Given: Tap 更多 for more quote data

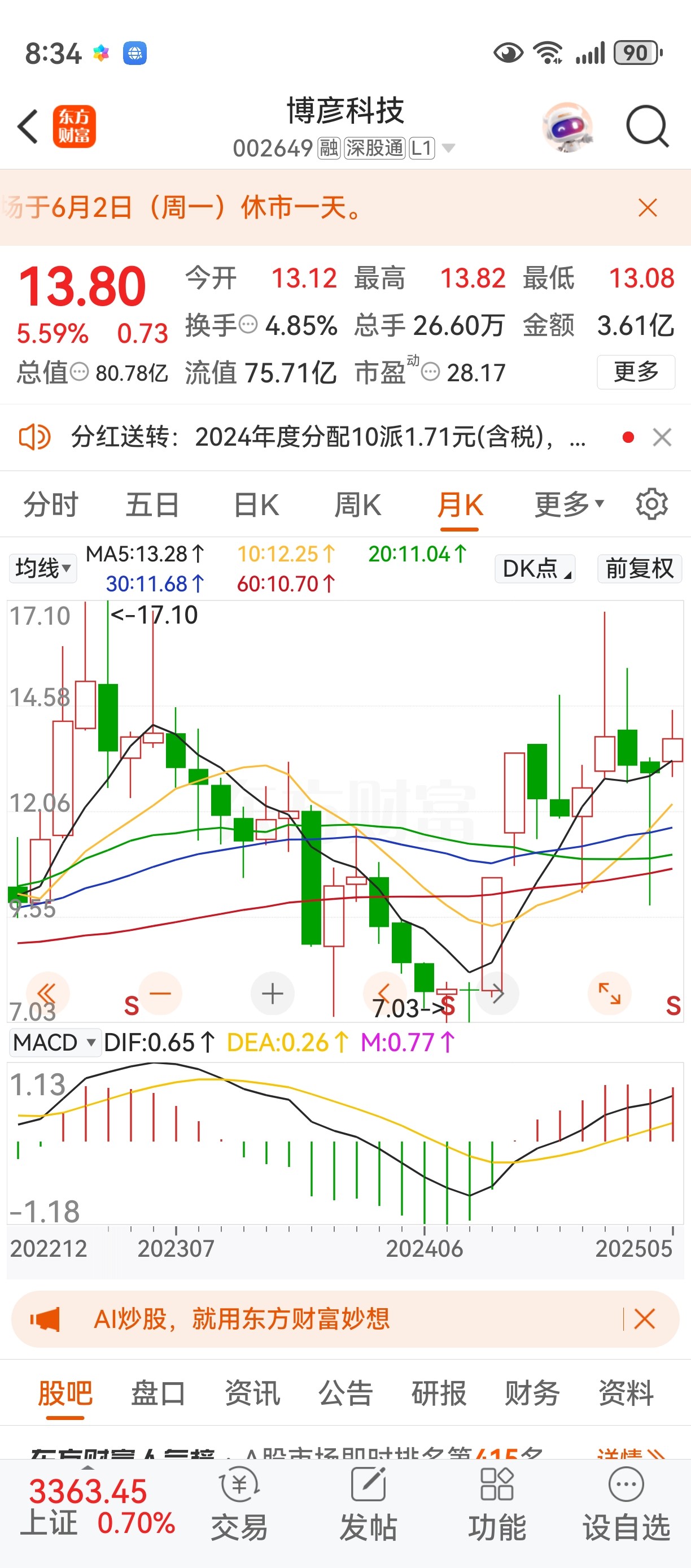Looking at the screenshot, I should coord(636,371).
